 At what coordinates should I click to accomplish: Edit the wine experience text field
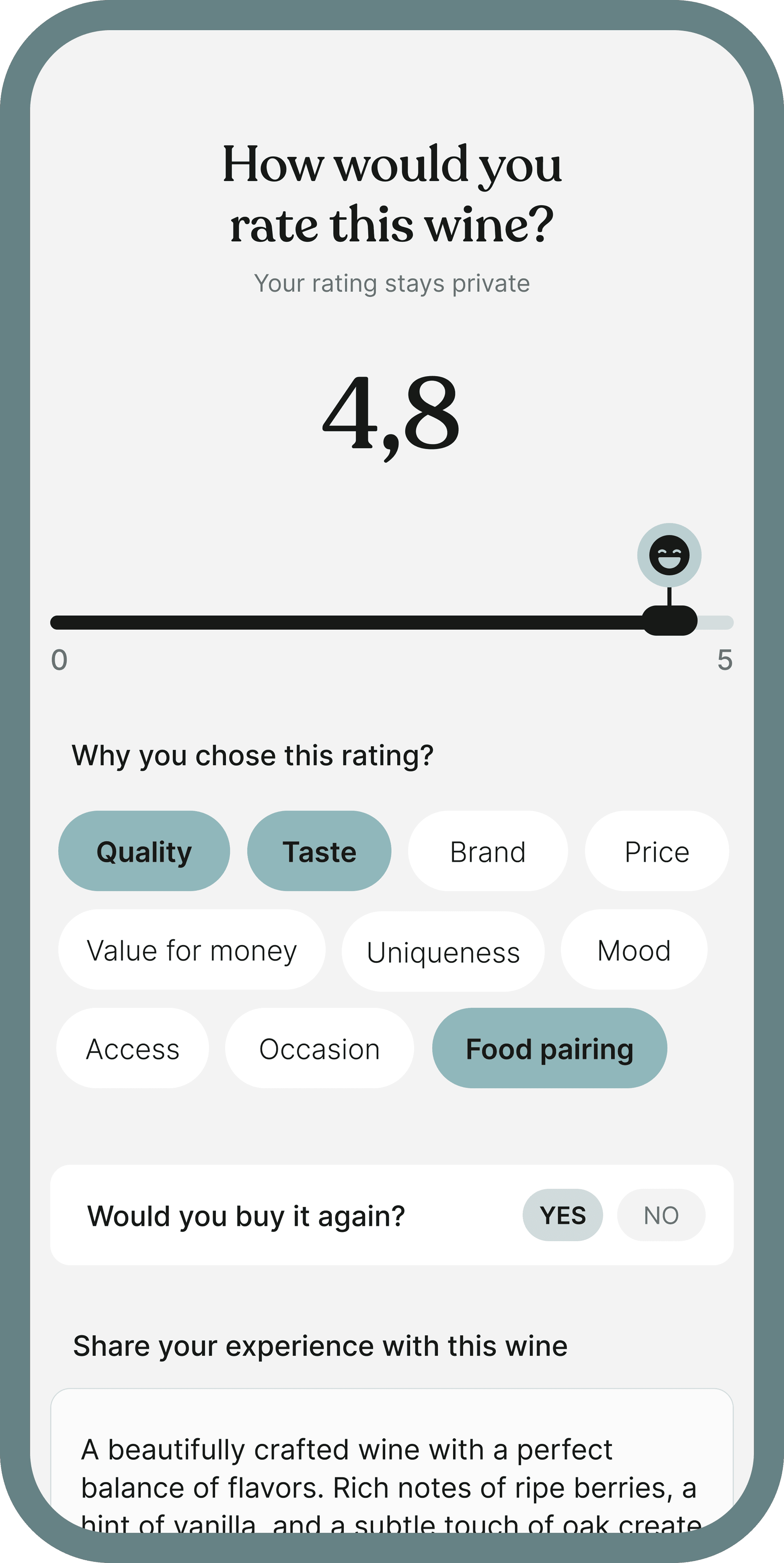(x=392, y=1462)
